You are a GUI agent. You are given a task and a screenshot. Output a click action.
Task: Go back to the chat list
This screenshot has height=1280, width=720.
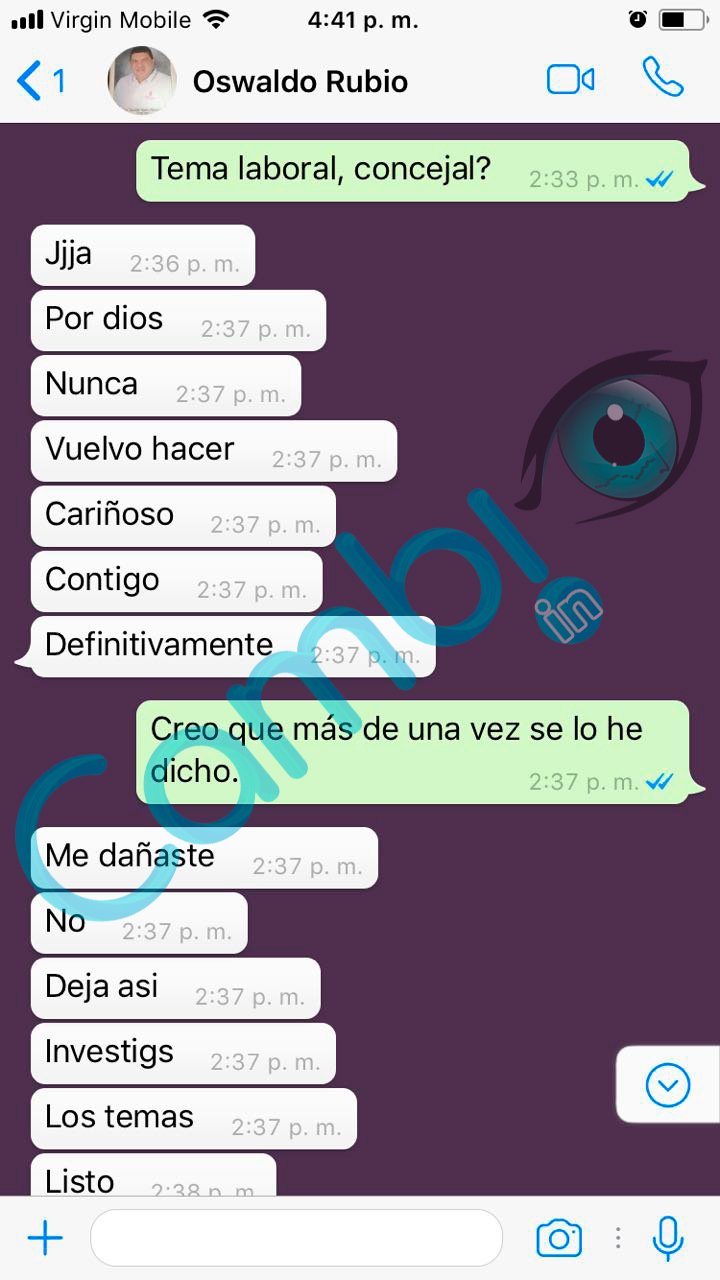[x=40, y=81]
